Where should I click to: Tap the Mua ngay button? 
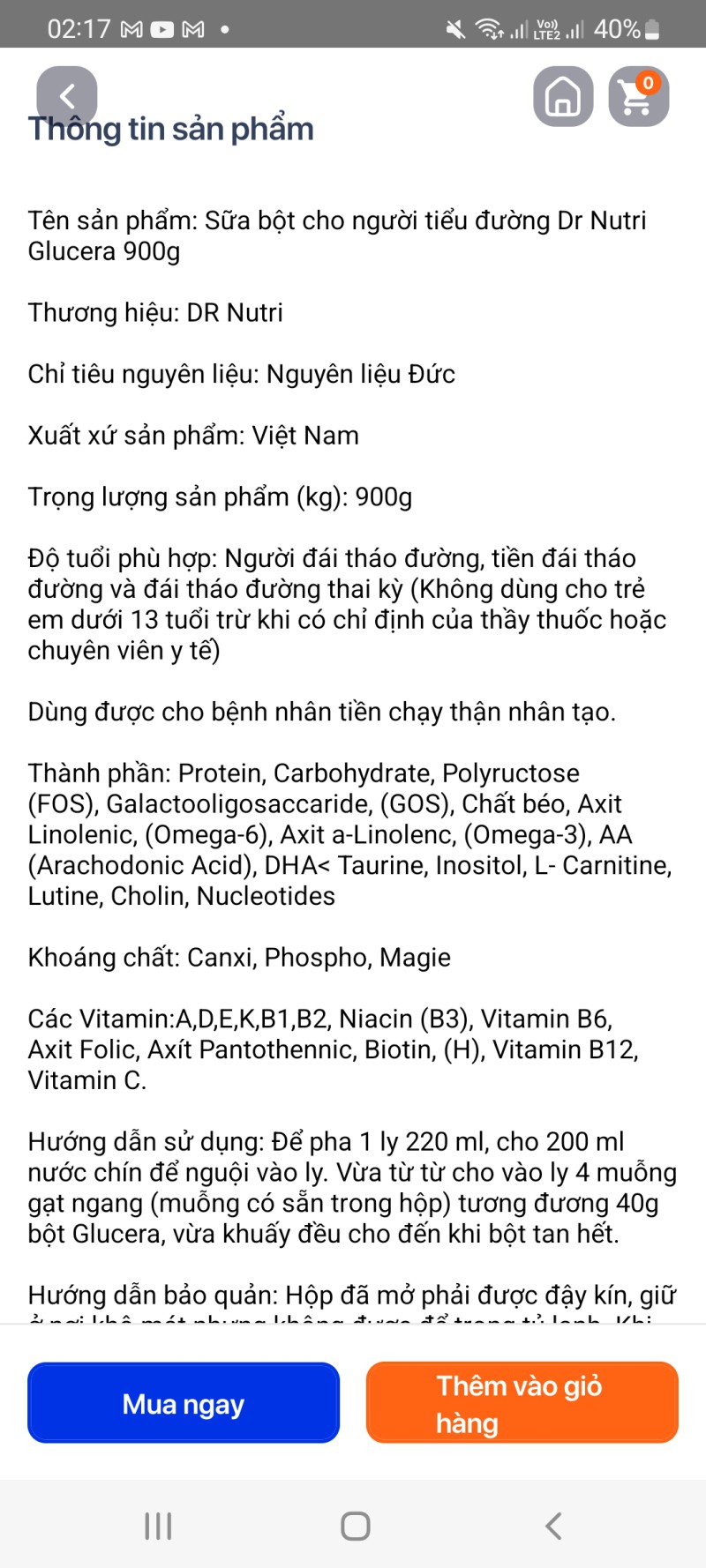click(184, 1402)
